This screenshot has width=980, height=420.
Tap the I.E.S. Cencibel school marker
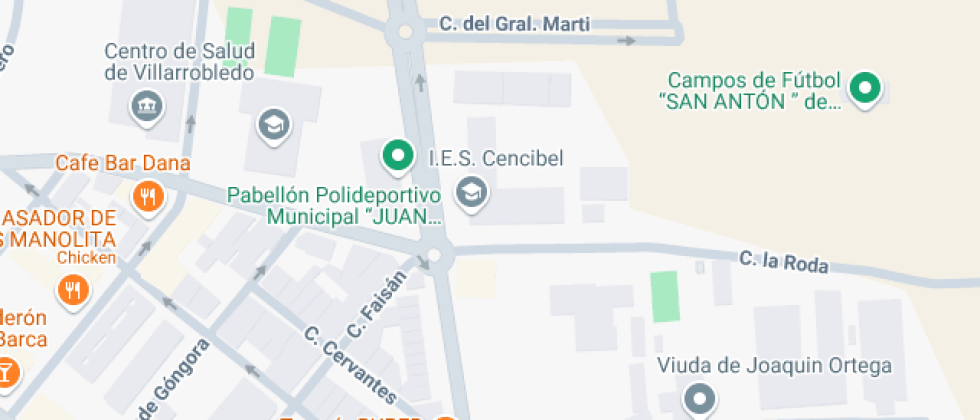[x=470, y=189]
